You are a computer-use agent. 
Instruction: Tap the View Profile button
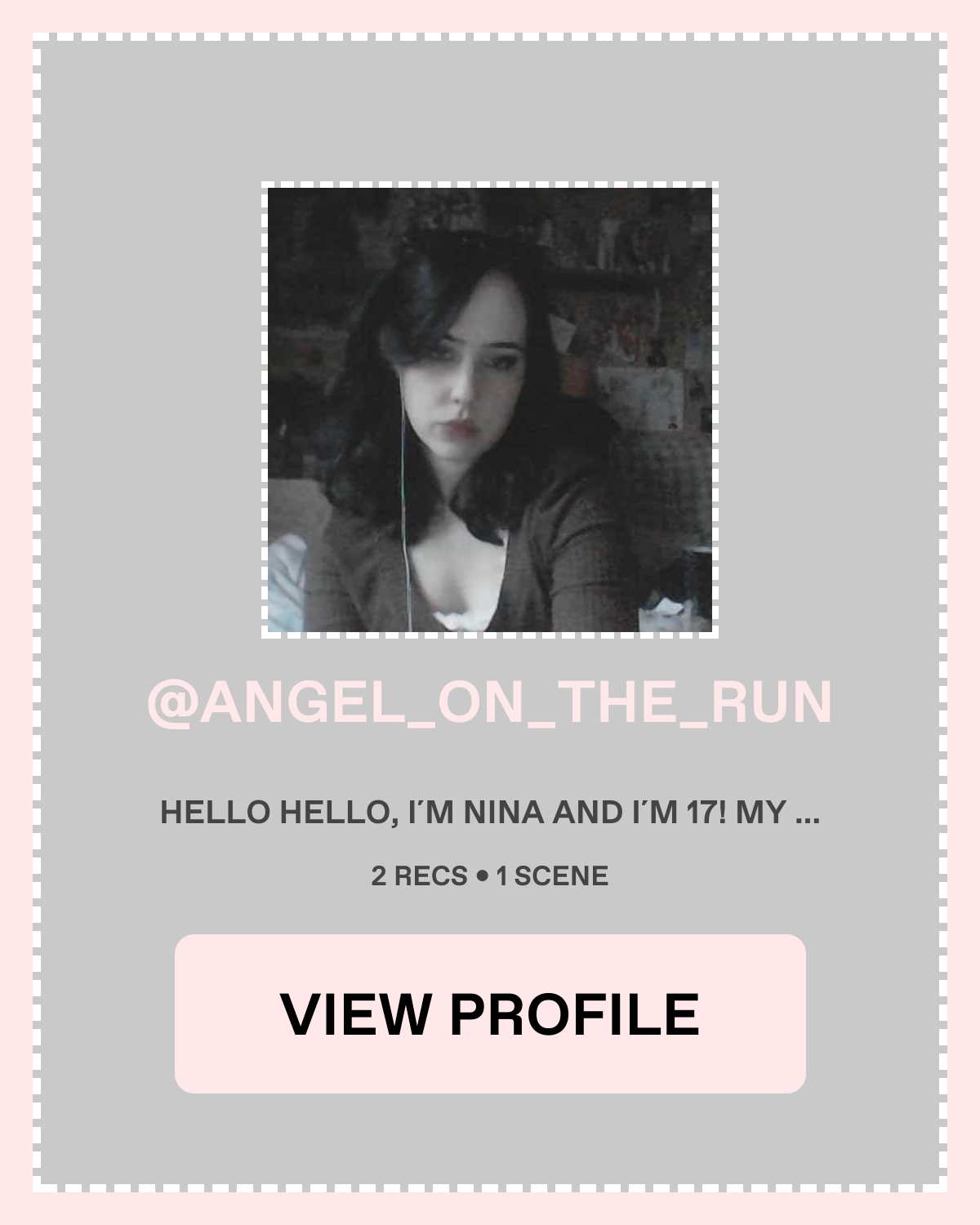coord(490,1013)
